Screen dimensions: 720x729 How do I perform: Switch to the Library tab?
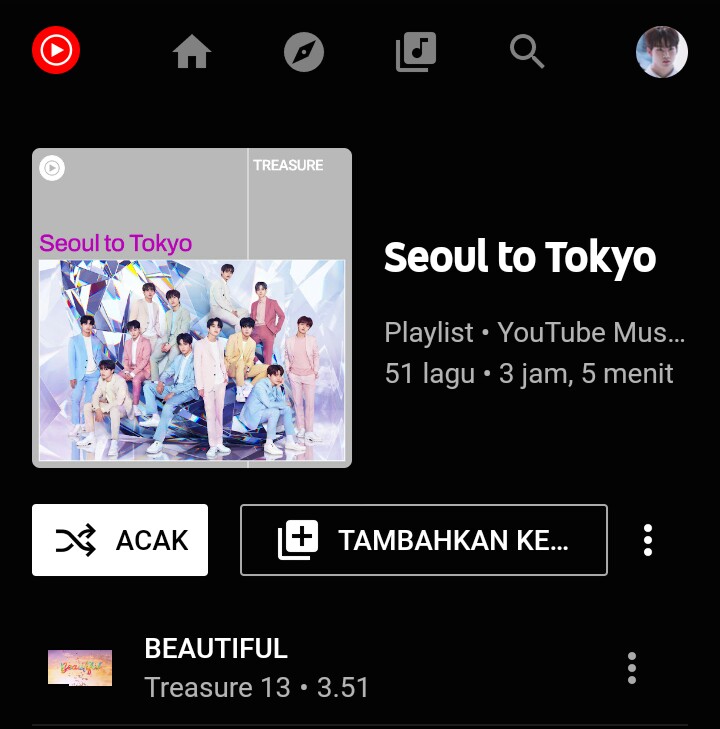tap(416, 51)
